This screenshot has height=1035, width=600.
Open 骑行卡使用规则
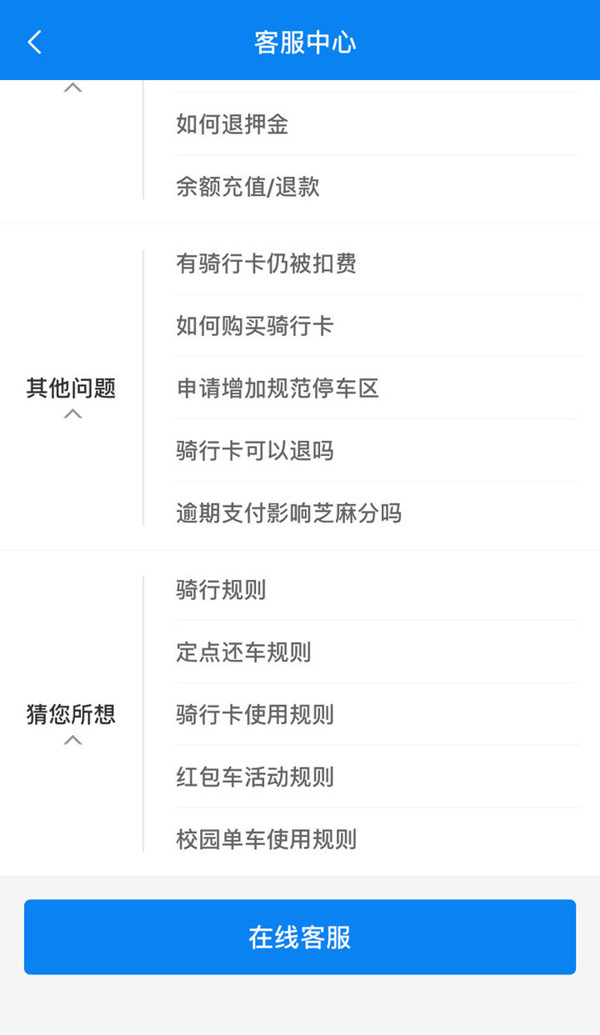pyautogui.click(x=255, y=715)
